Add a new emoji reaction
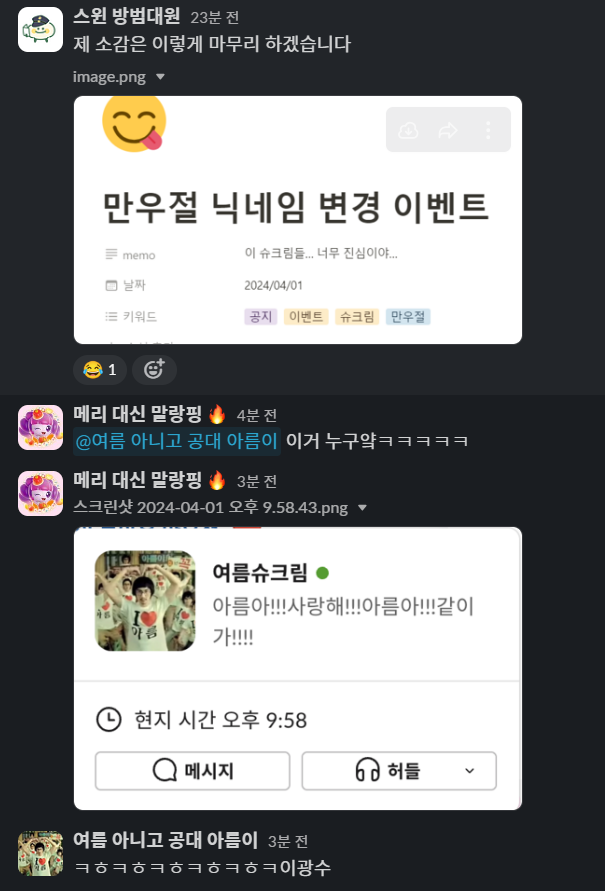The image size is (605, 891). [x=154, y=370]
